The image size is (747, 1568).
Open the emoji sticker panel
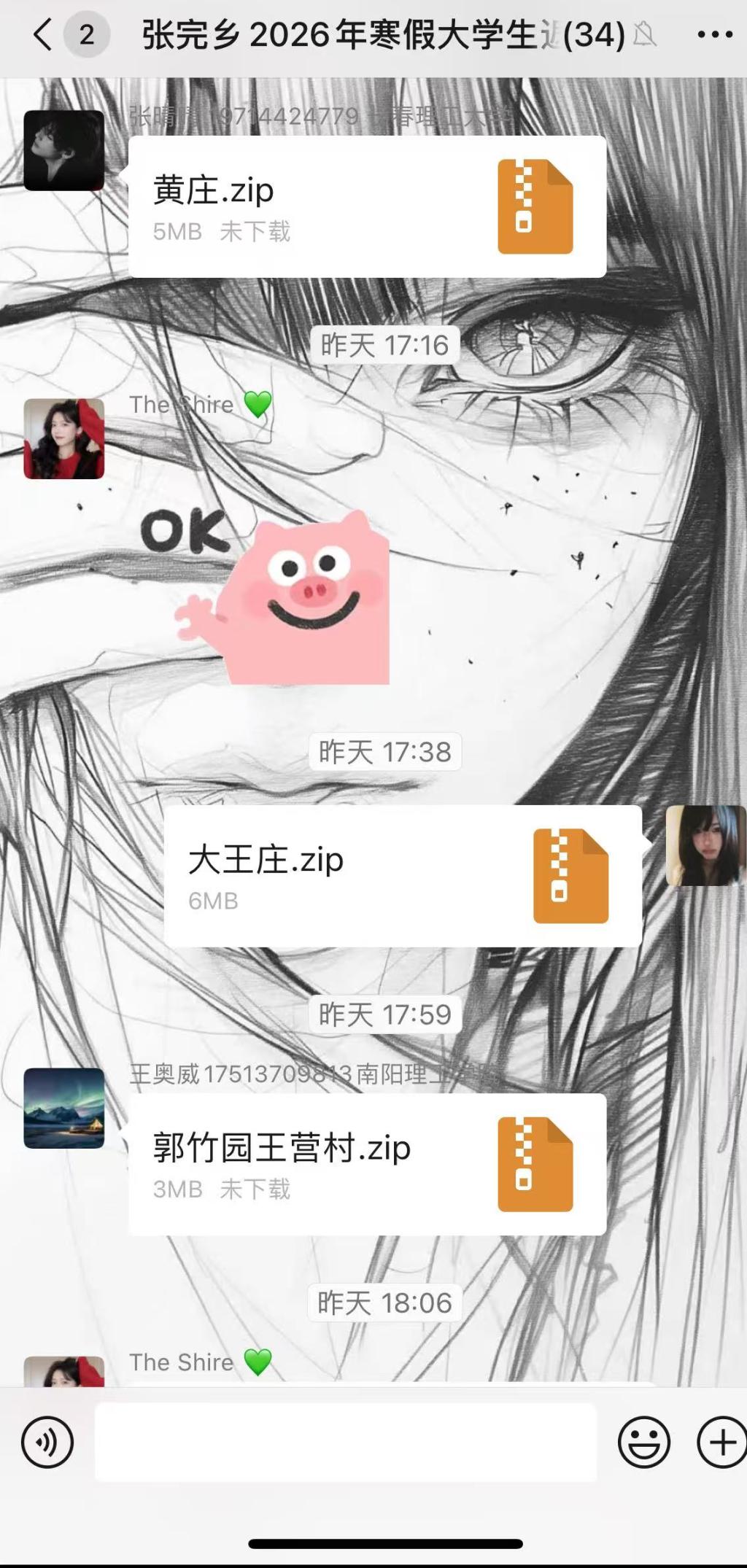[643, 1442]
